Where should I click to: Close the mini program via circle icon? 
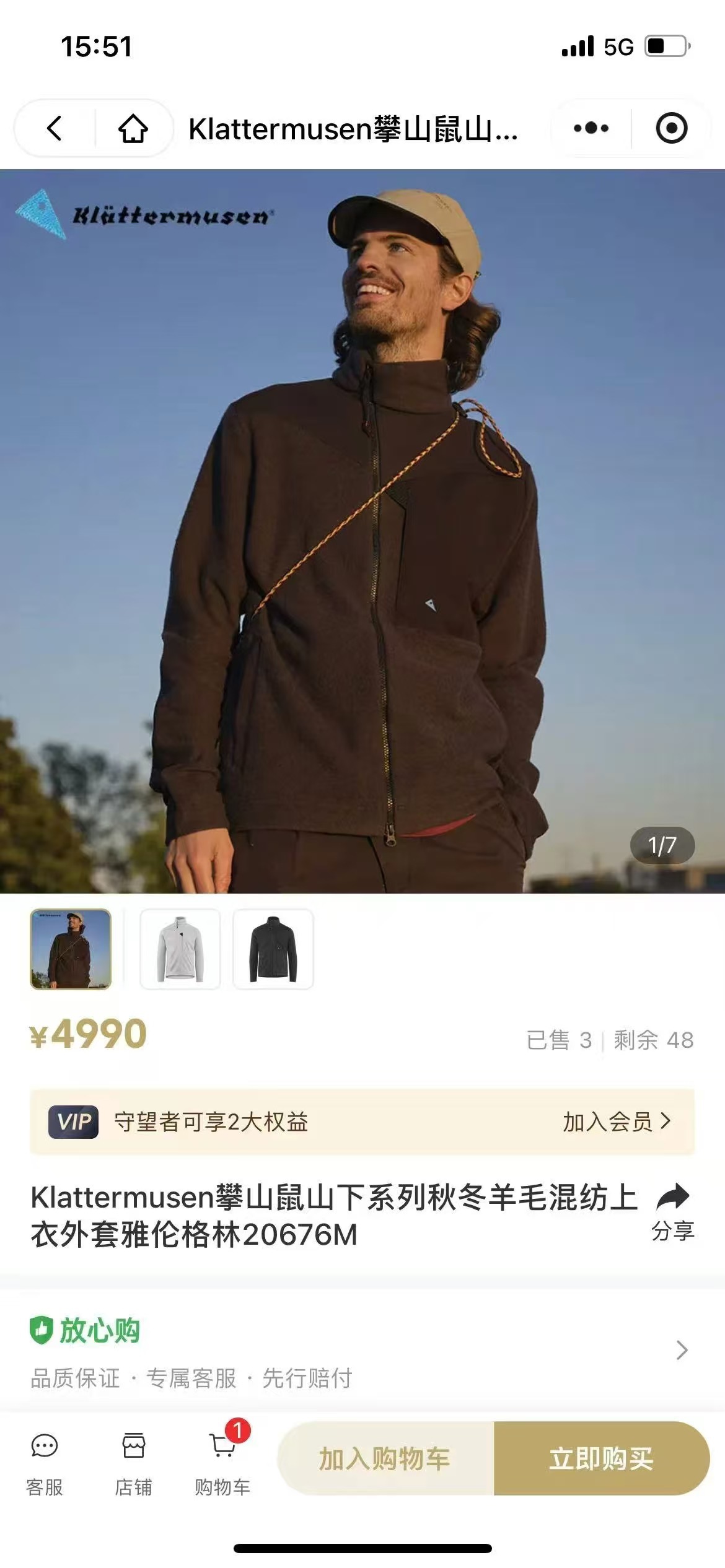pos(672,128)
